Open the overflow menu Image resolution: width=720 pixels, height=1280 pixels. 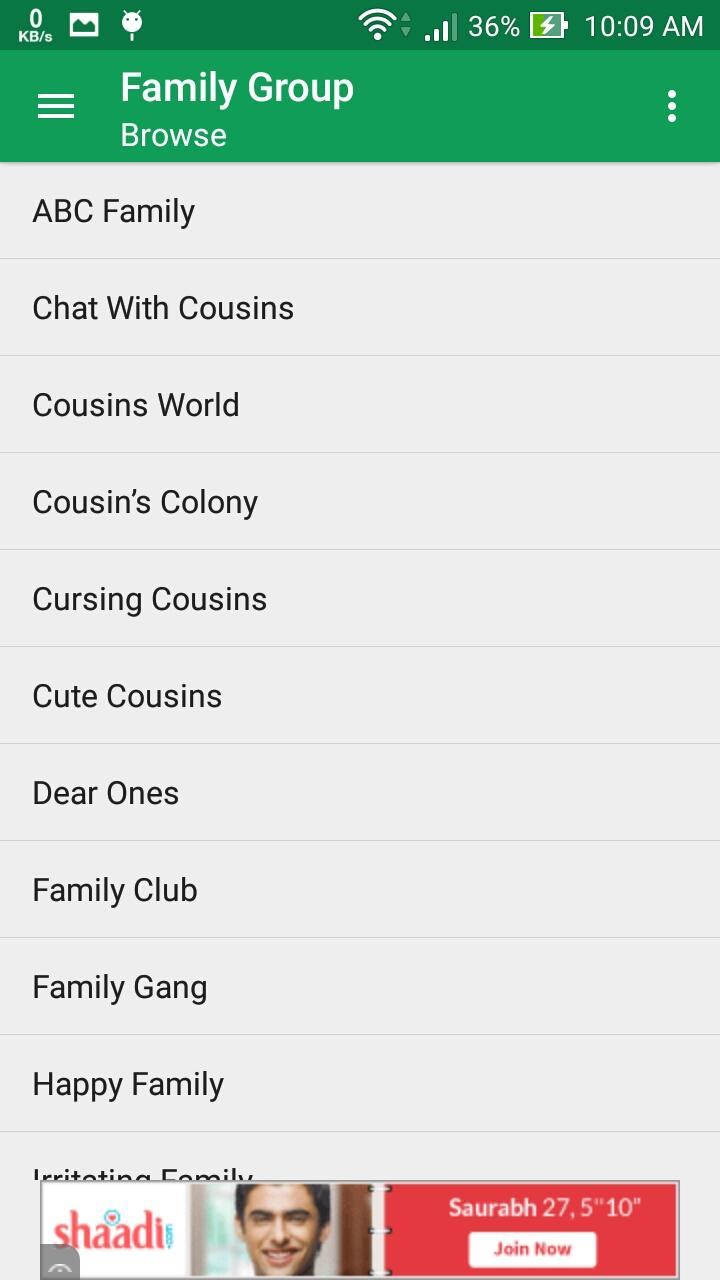(x=672, y=107)
